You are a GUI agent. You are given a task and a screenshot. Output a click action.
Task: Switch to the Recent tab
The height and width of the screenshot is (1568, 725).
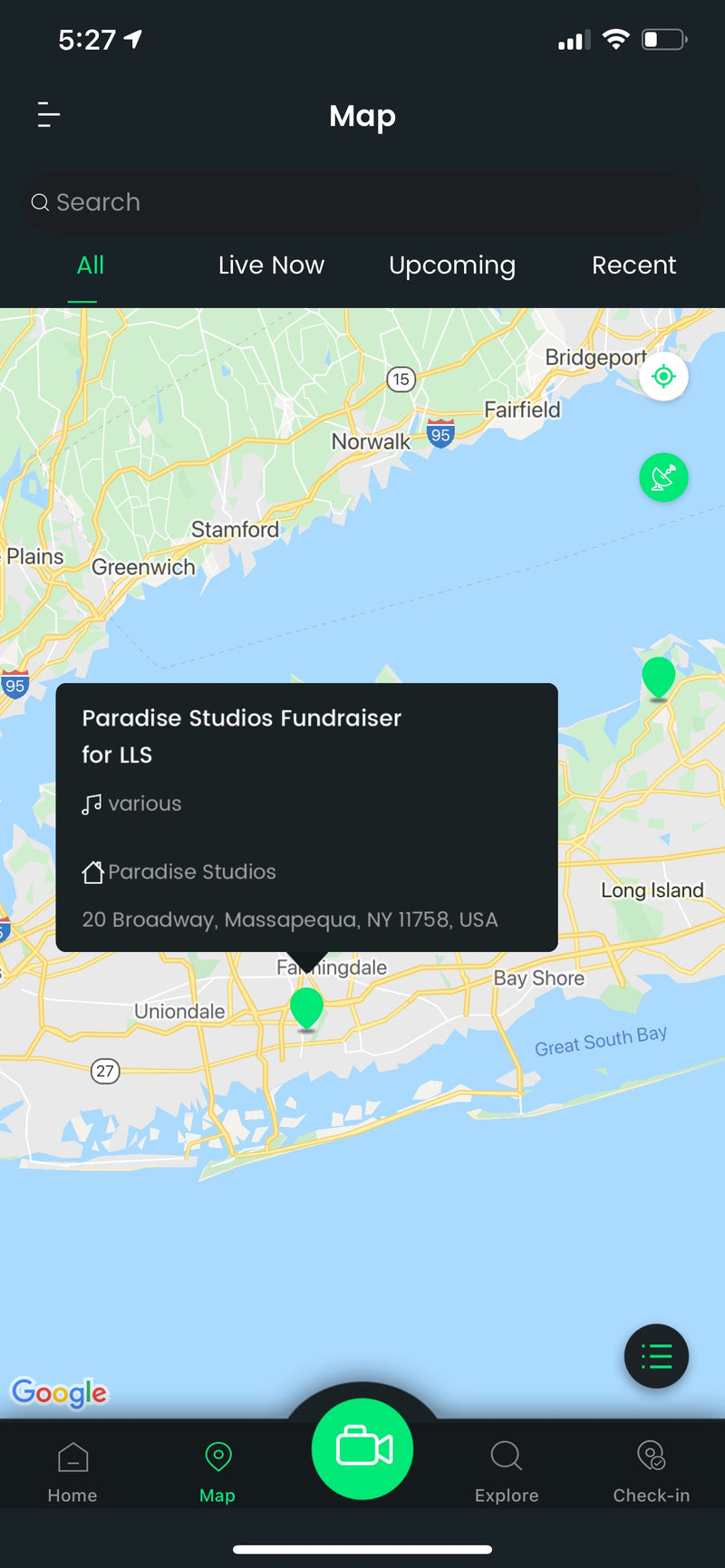[x=633, y=265]
